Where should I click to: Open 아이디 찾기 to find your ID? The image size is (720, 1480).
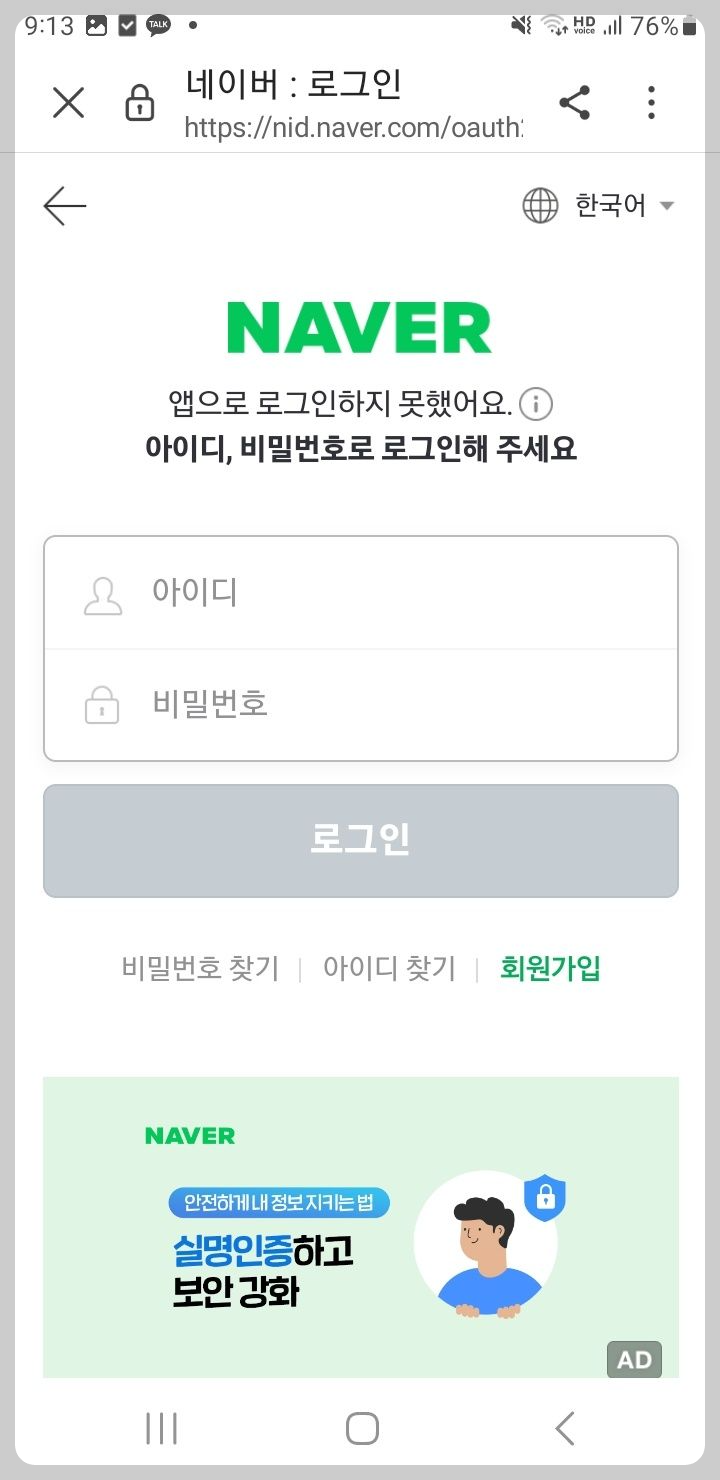[388, 967]
